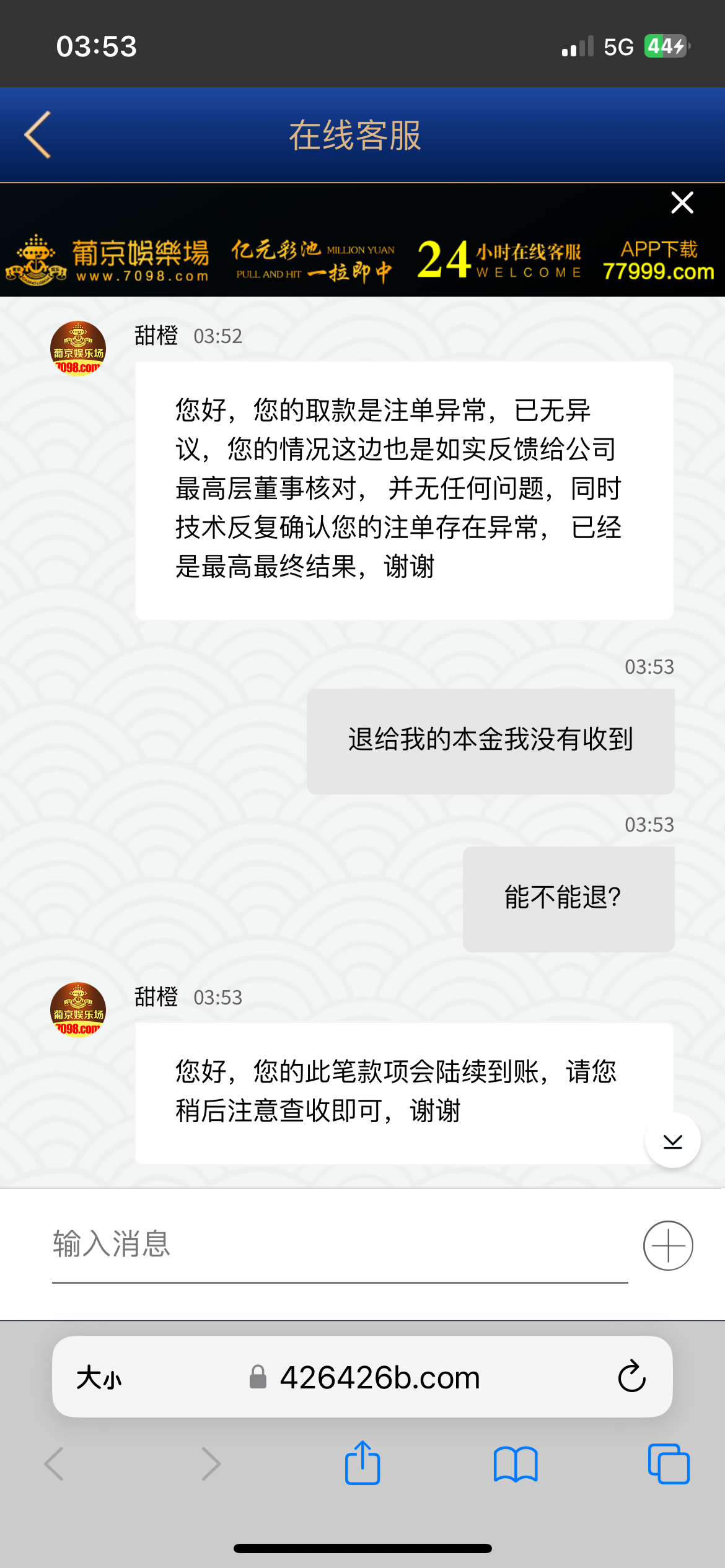Tap the back navigation arrow in Safari
The image size is (725, 1568).
(x=55, y=1464)
